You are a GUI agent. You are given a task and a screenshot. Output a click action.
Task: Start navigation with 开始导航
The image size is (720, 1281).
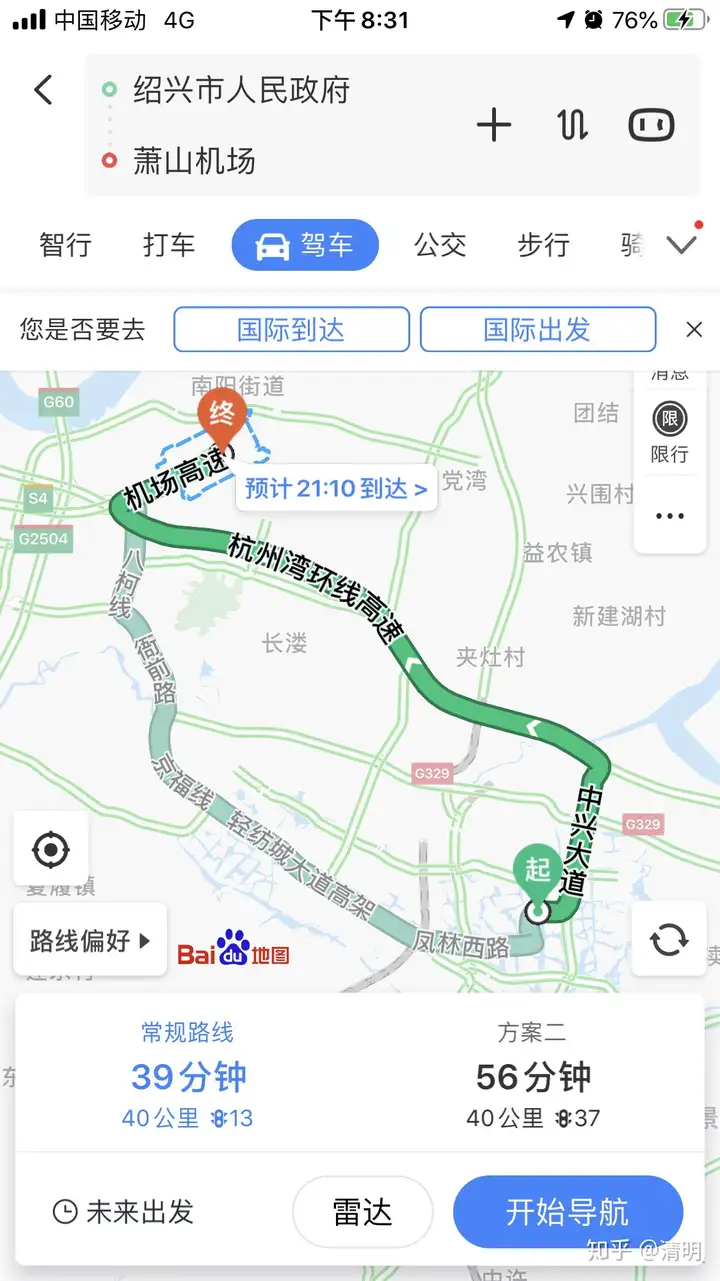(568, 1212)
